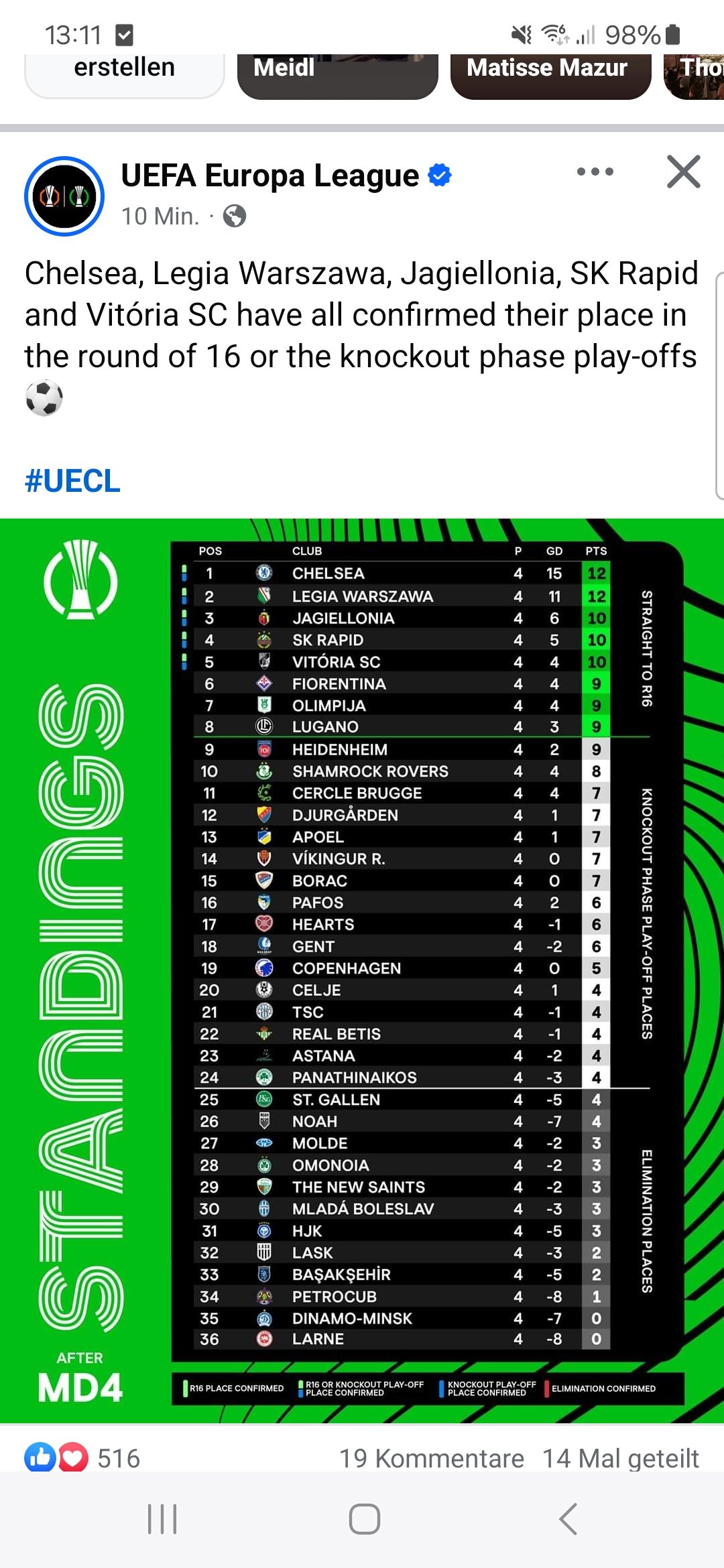724x1568 pixels.
Task: View the 14 Mal geteilt shares
Action: (x=621, y=1458)
